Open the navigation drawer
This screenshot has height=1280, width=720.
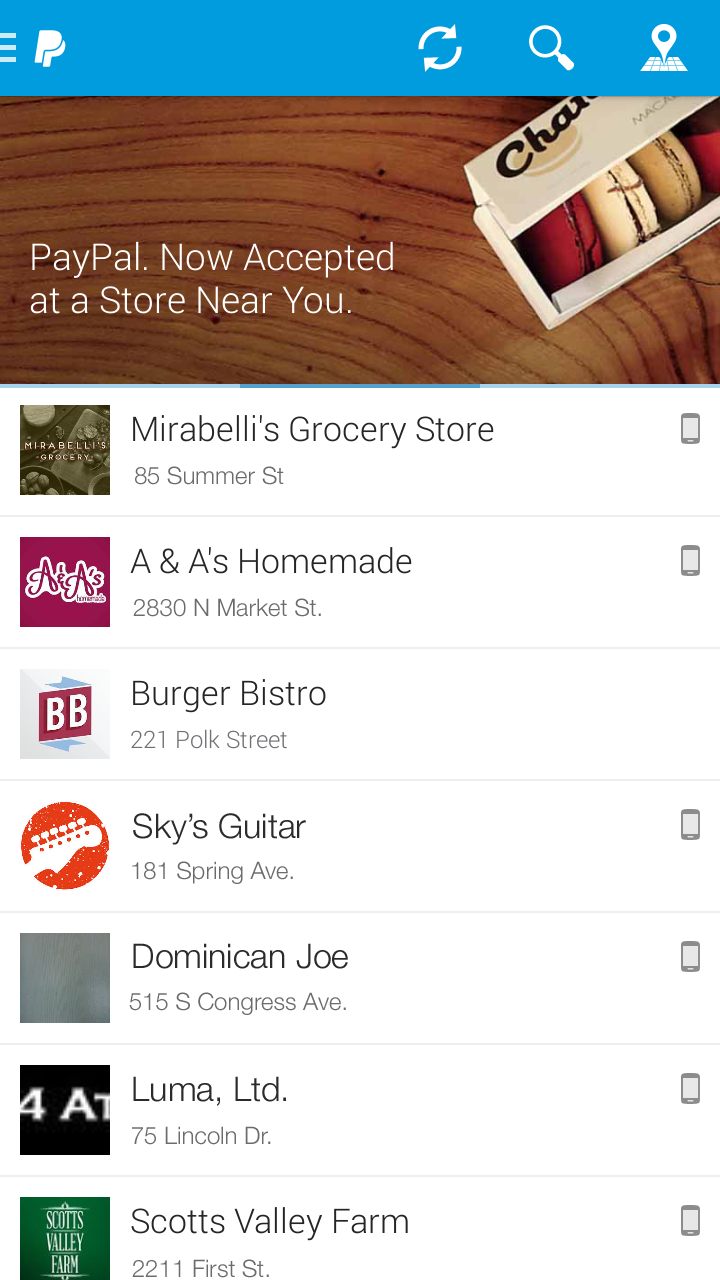(8, 47)
